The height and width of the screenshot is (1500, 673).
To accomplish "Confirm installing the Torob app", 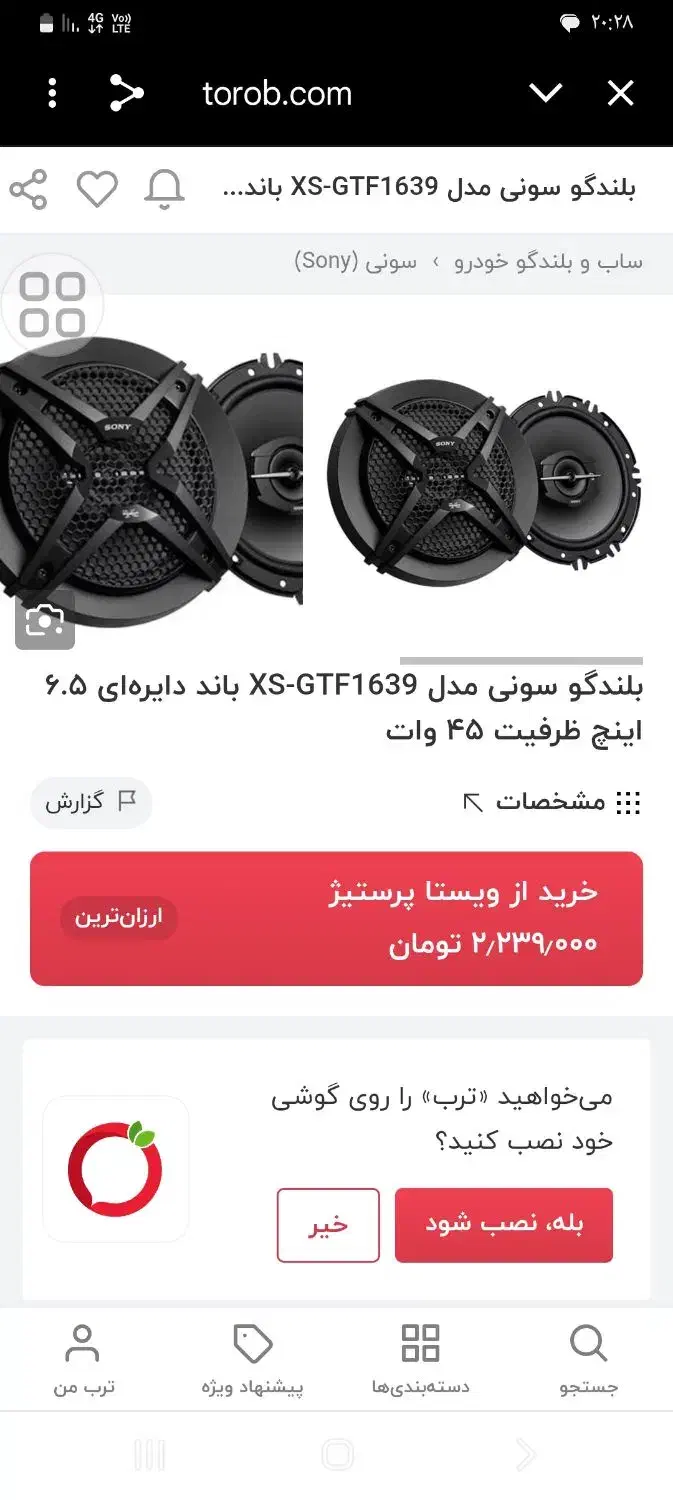I will [x=504, y=1225].
